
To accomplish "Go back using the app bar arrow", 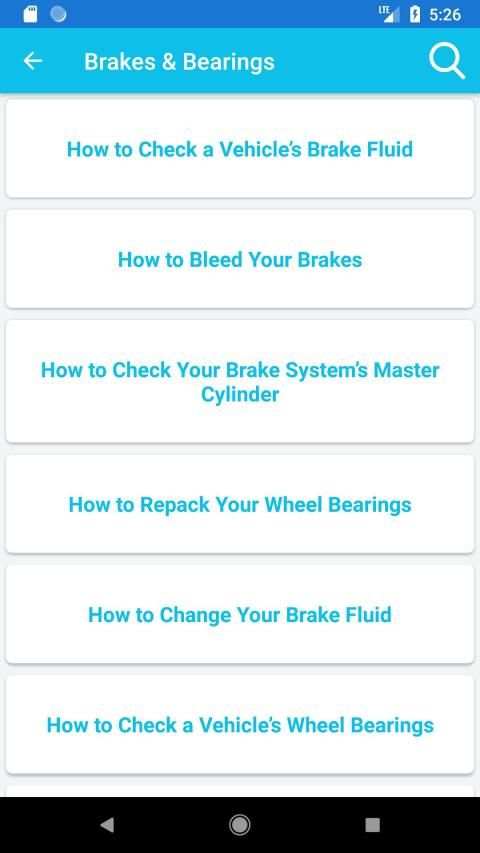I will (x=33, y=61).
